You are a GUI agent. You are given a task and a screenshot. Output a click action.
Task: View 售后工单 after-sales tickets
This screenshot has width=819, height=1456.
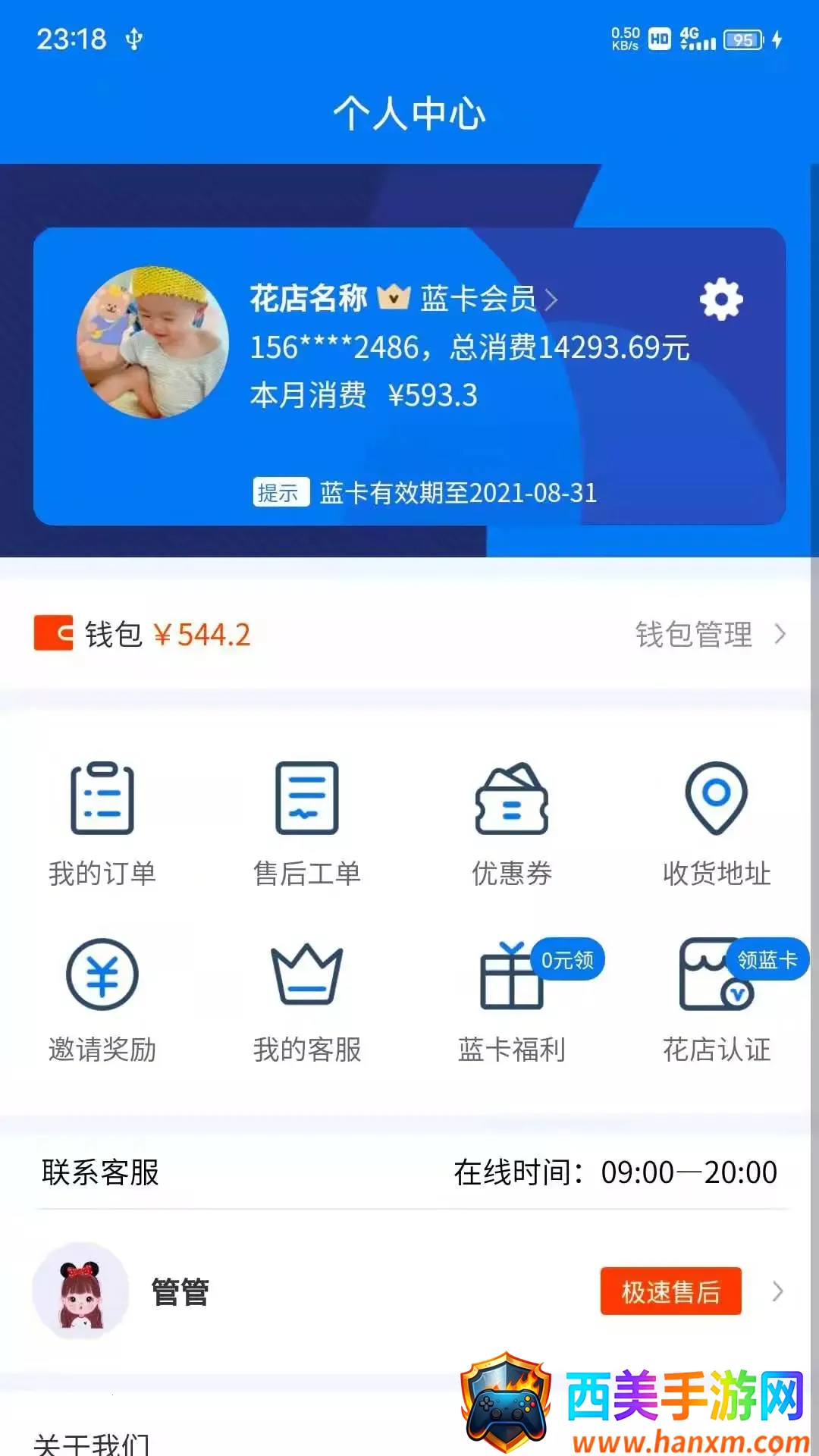click(x=307, y=824)
